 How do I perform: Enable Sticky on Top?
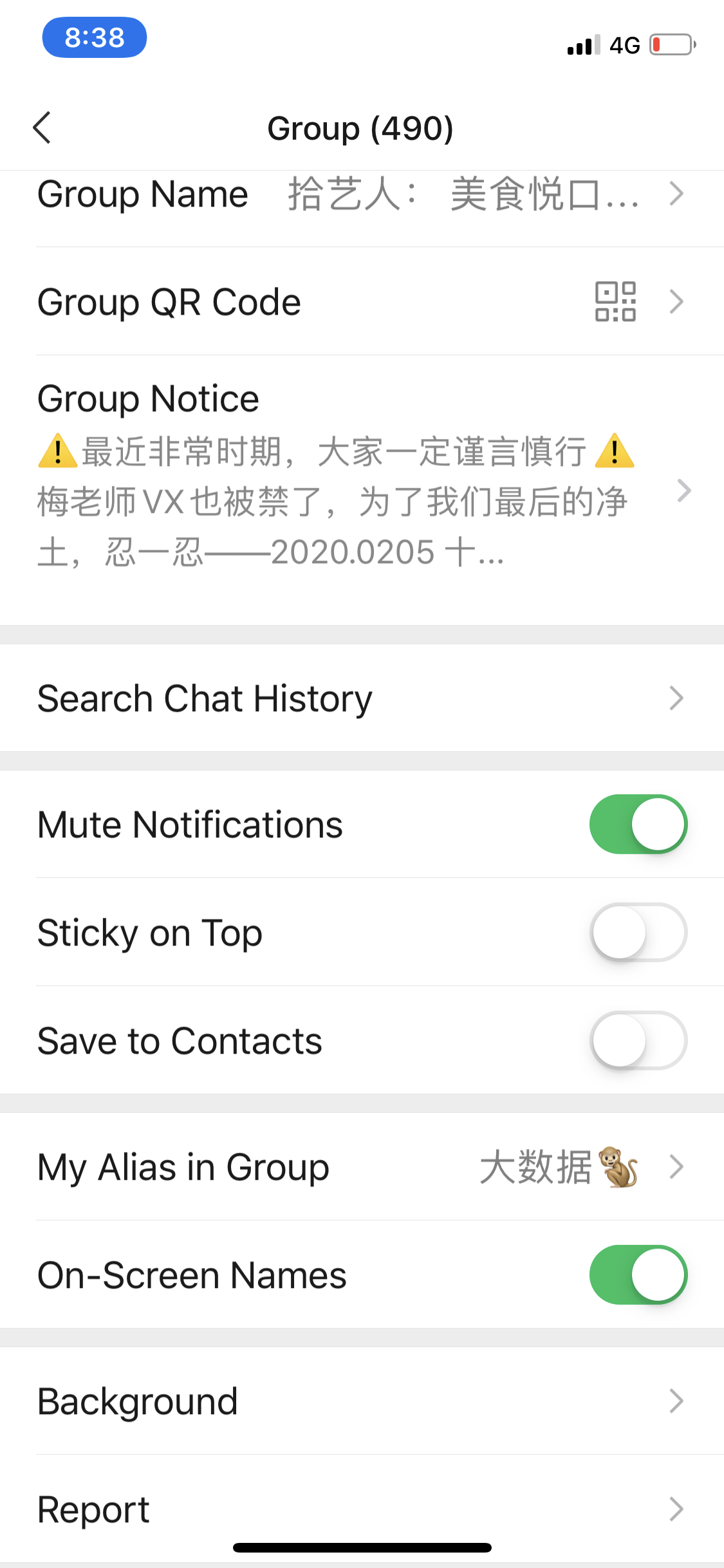point(638,933)
